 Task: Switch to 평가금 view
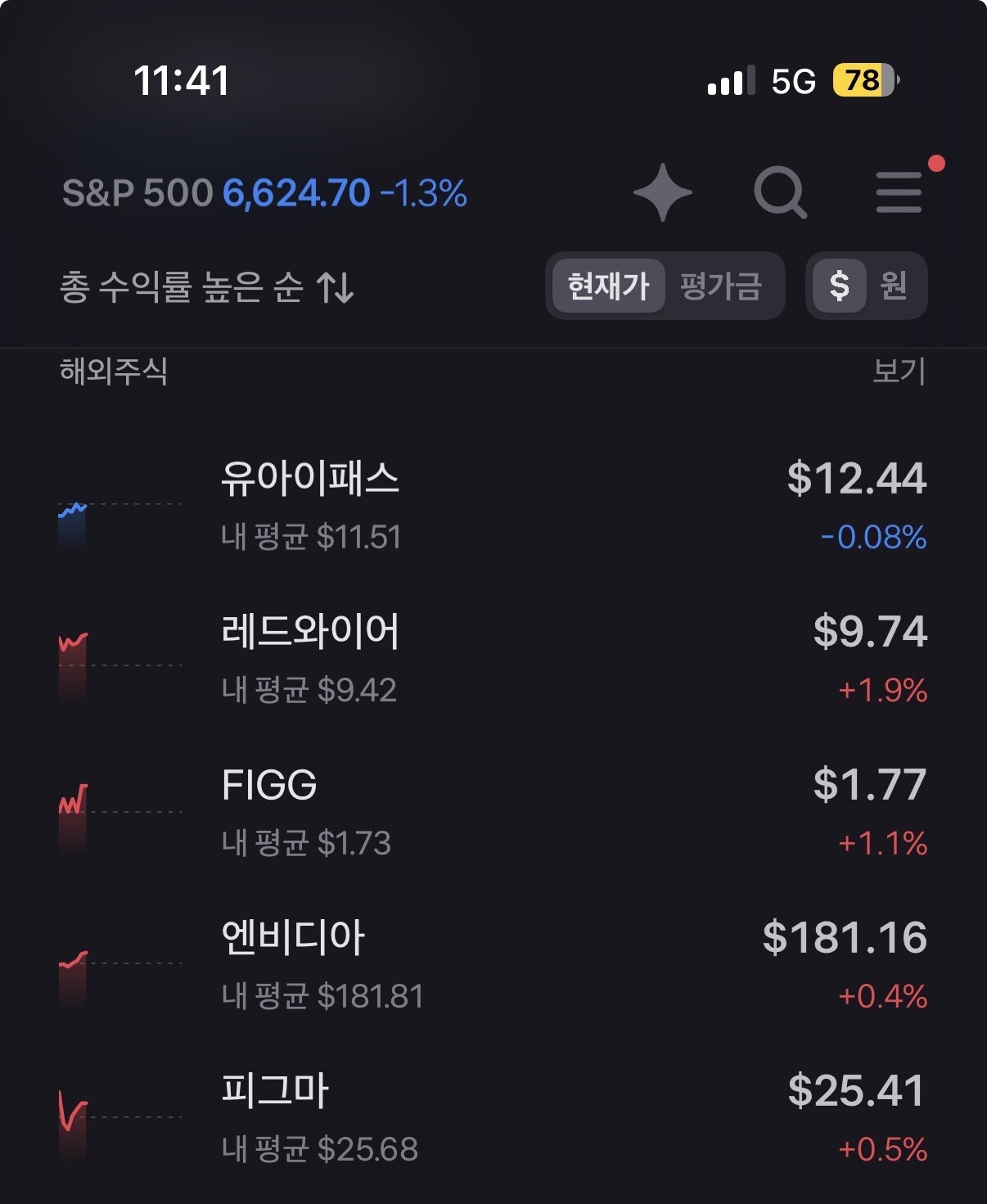[x=721, y=286]
